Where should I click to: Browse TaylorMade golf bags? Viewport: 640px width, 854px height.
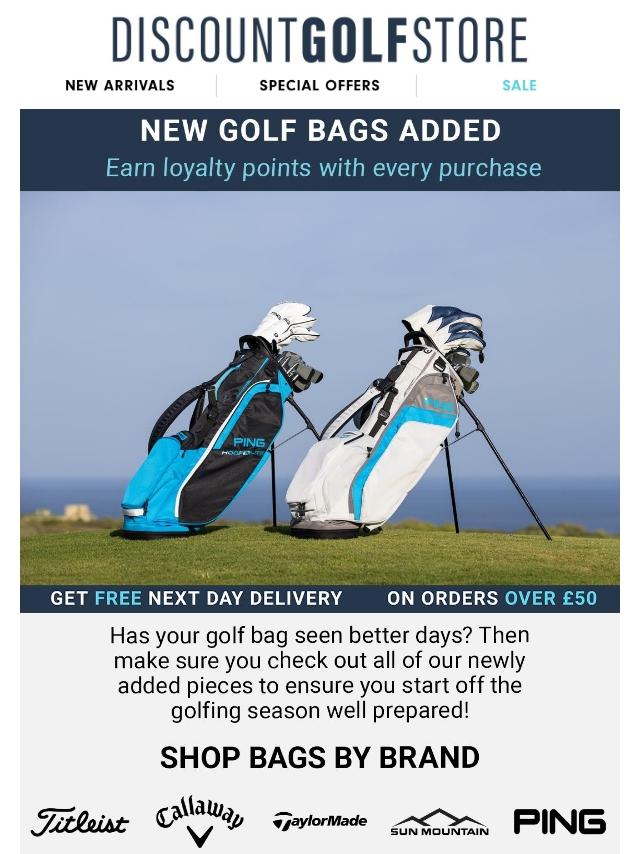pyautogui.click(x=320, y=821)
